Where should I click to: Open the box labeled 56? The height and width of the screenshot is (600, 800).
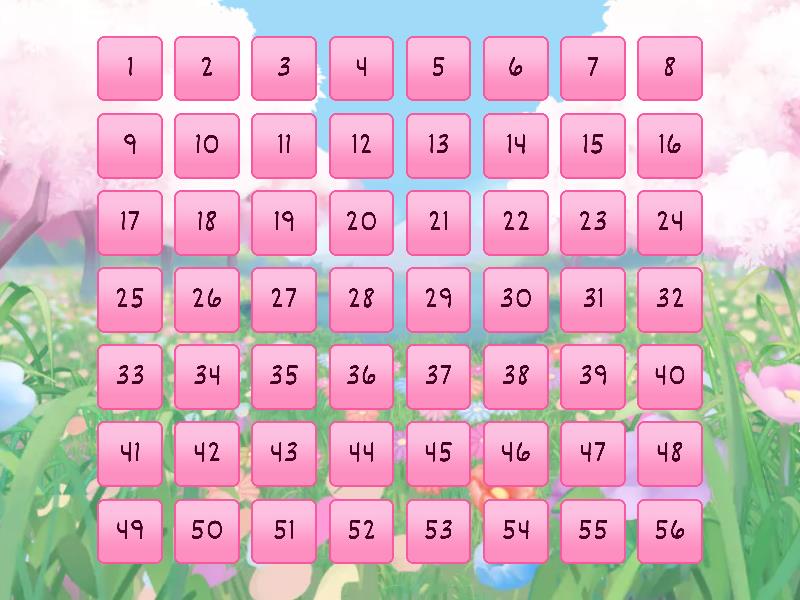[x=670, y=530]
